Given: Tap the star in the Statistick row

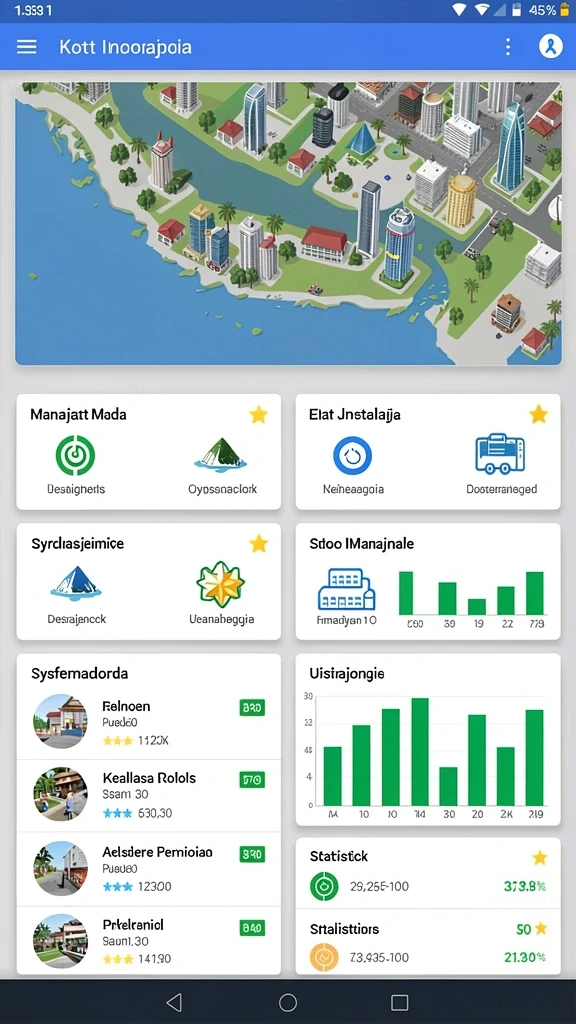Looking at the screenshot, I should 539,857.
